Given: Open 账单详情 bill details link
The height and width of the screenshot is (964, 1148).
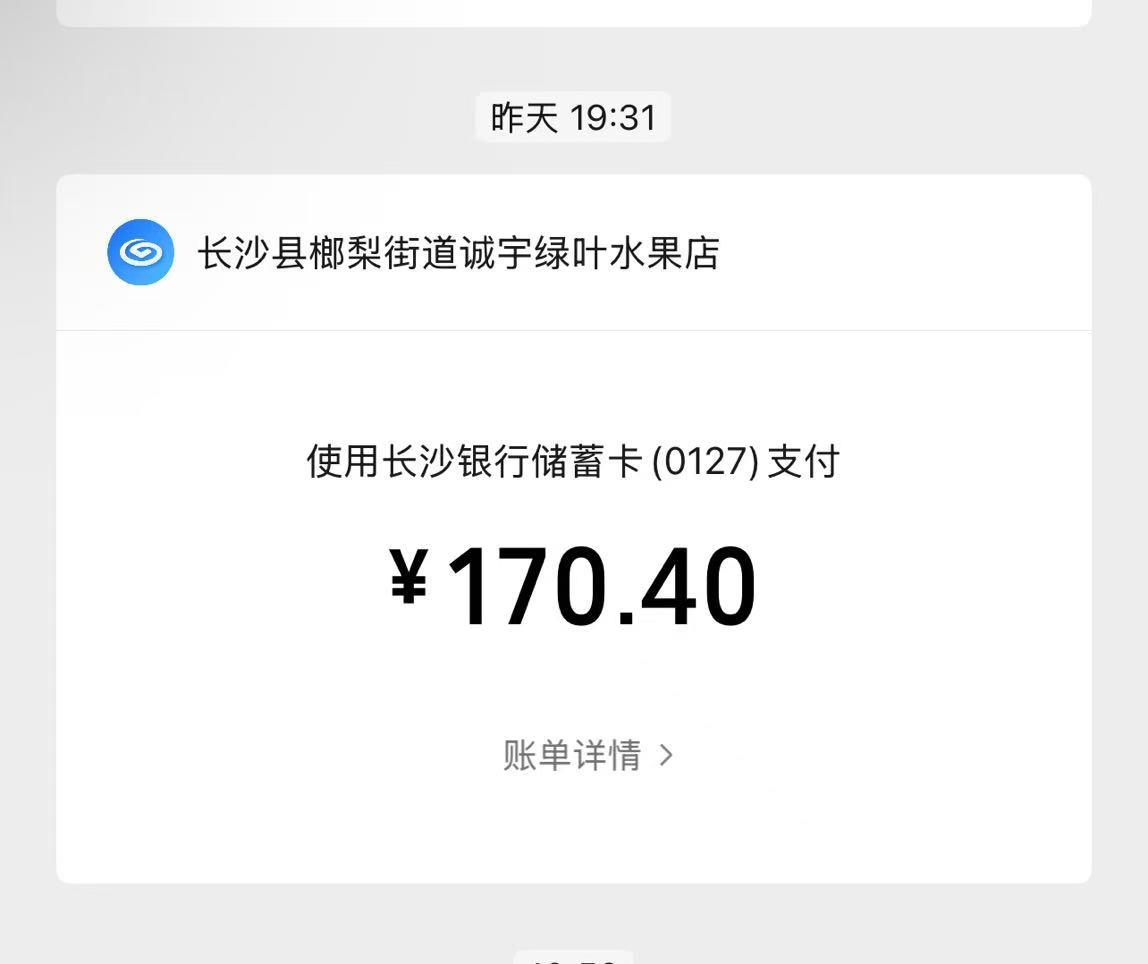Looking at the screenshot, I should [x=587, y=755].
